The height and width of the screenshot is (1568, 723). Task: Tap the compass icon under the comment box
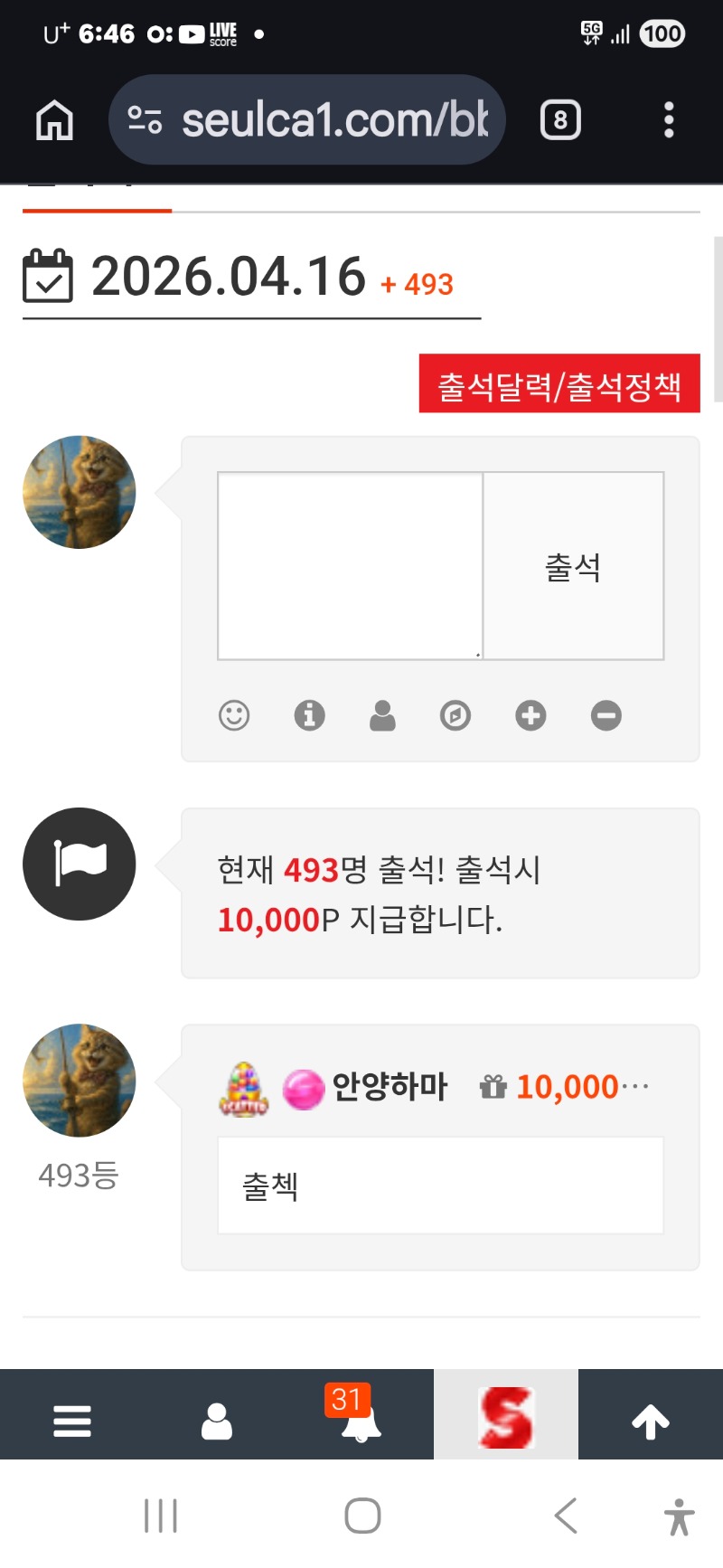[x=455, y=715]
